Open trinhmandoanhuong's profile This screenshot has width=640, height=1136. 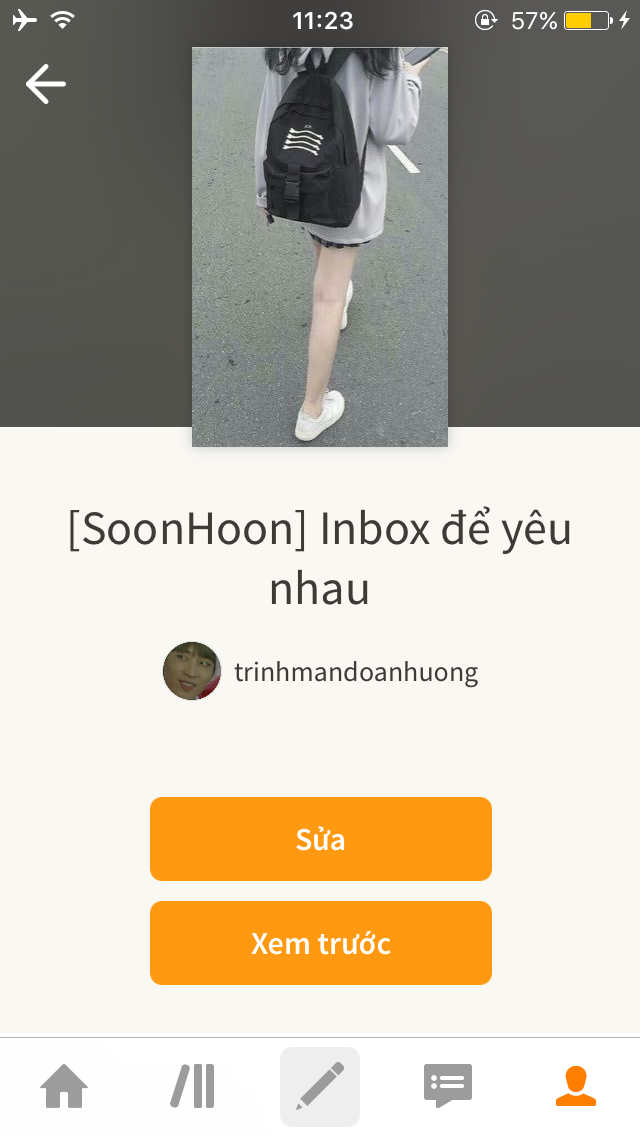click(x=320, y=672)
